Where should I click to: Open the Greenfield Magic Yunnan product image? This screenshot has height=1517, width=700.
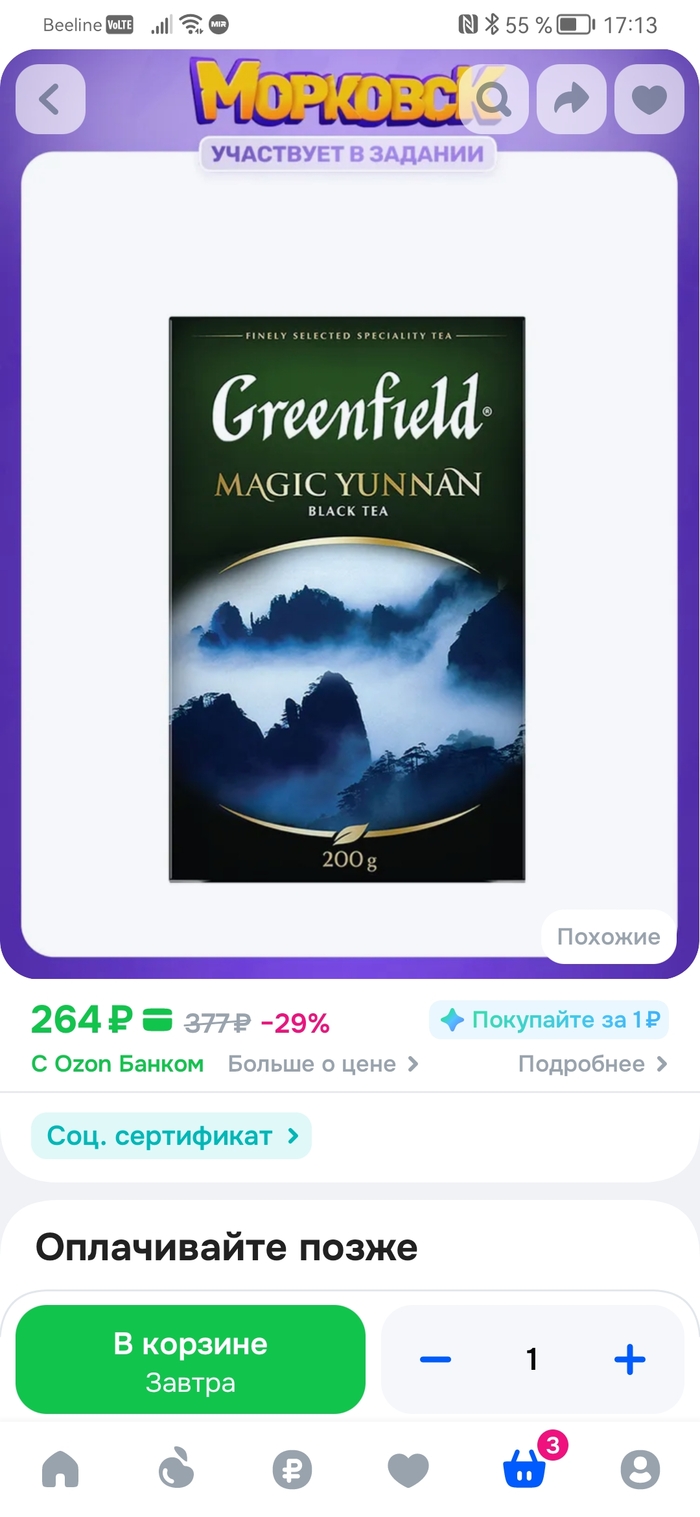(347, 598)
